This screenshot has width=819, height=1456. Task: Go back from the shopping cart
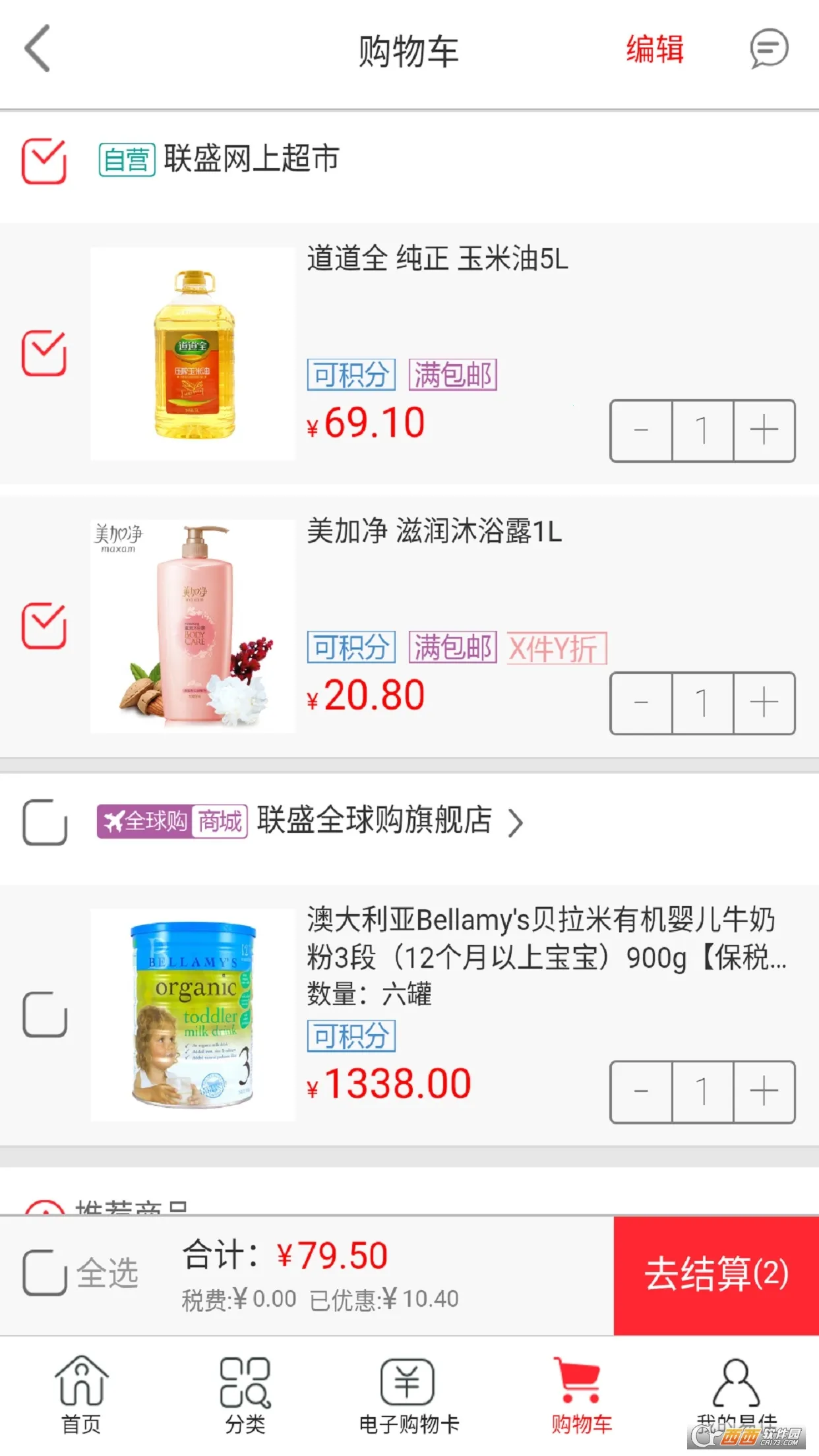(38, 49)
